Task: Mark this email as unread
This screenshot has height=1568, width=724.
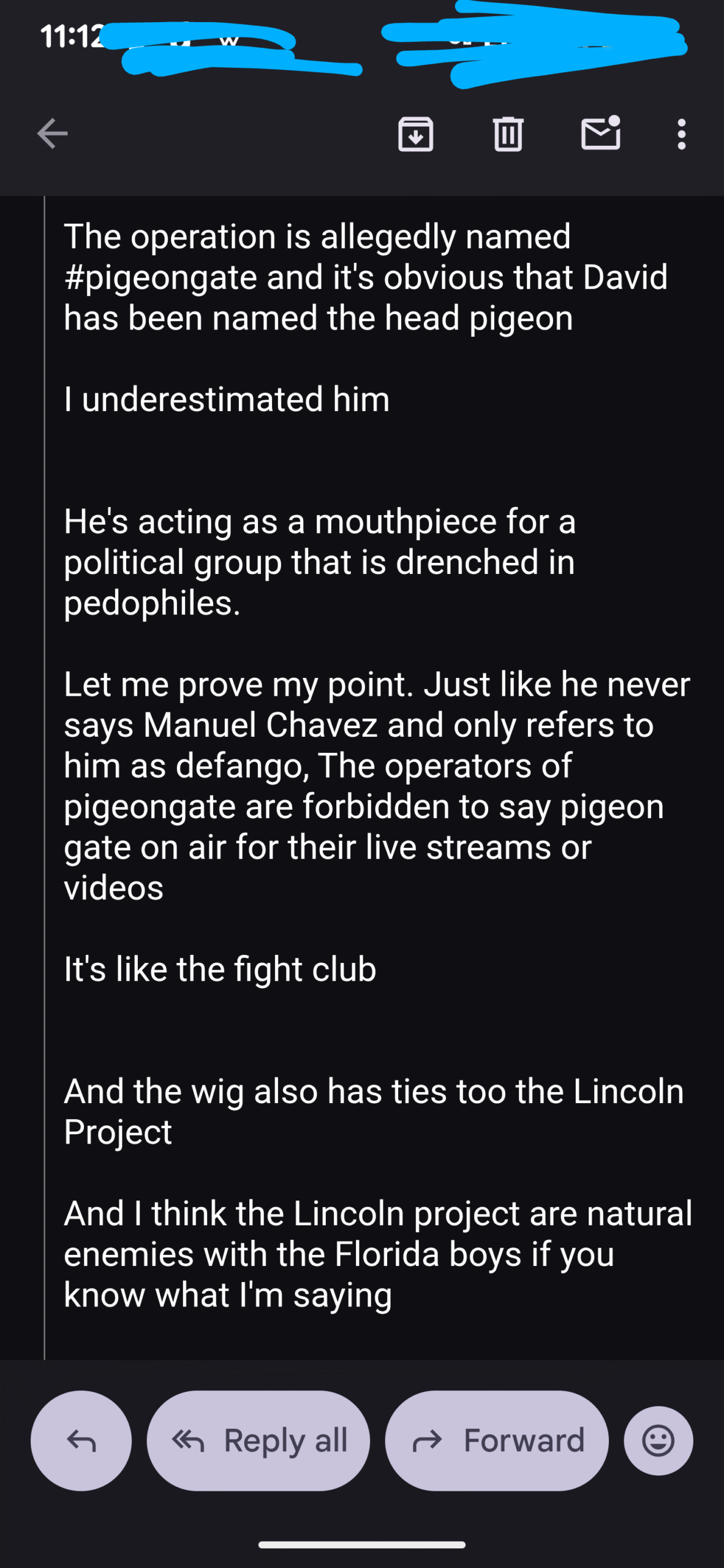Action: 600,134
